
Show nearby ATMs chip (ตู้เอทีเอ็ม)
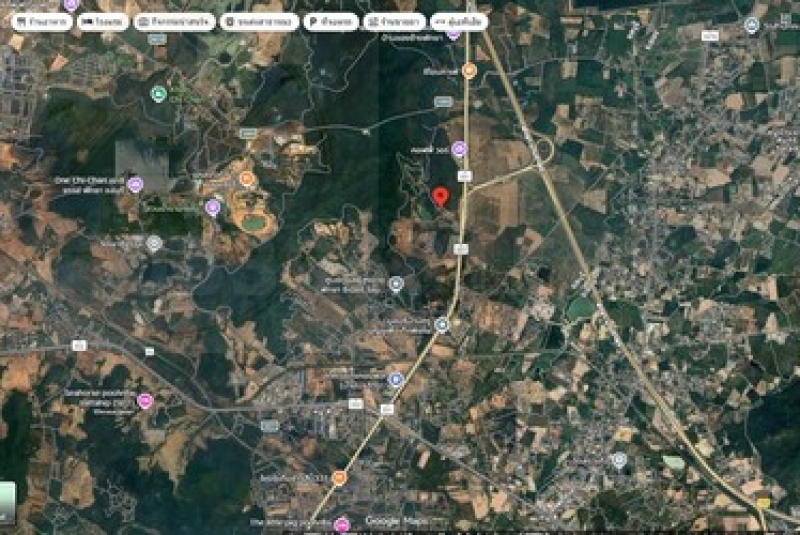click(459, 21)
